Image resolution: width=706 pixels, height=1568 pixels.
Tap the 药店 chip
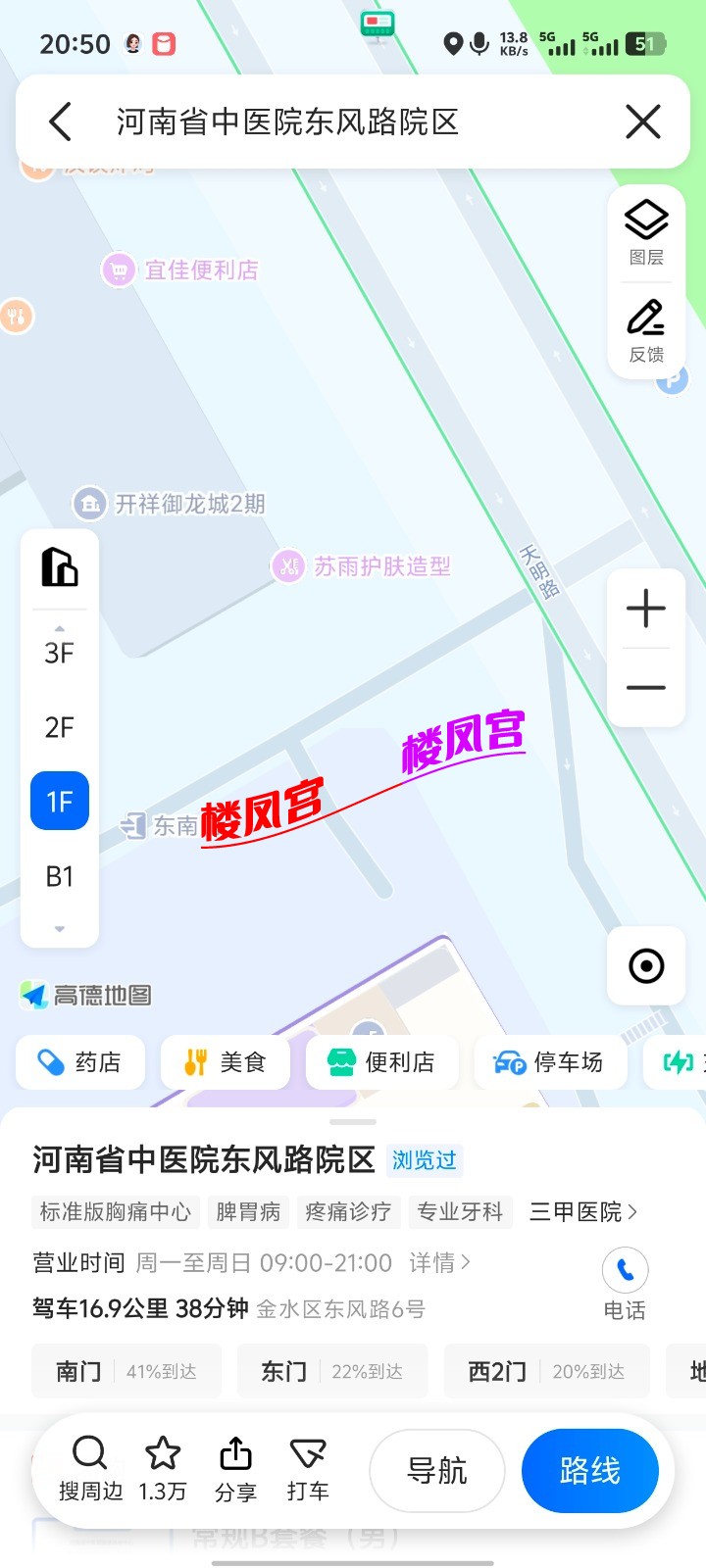[x=80, y=1062]
